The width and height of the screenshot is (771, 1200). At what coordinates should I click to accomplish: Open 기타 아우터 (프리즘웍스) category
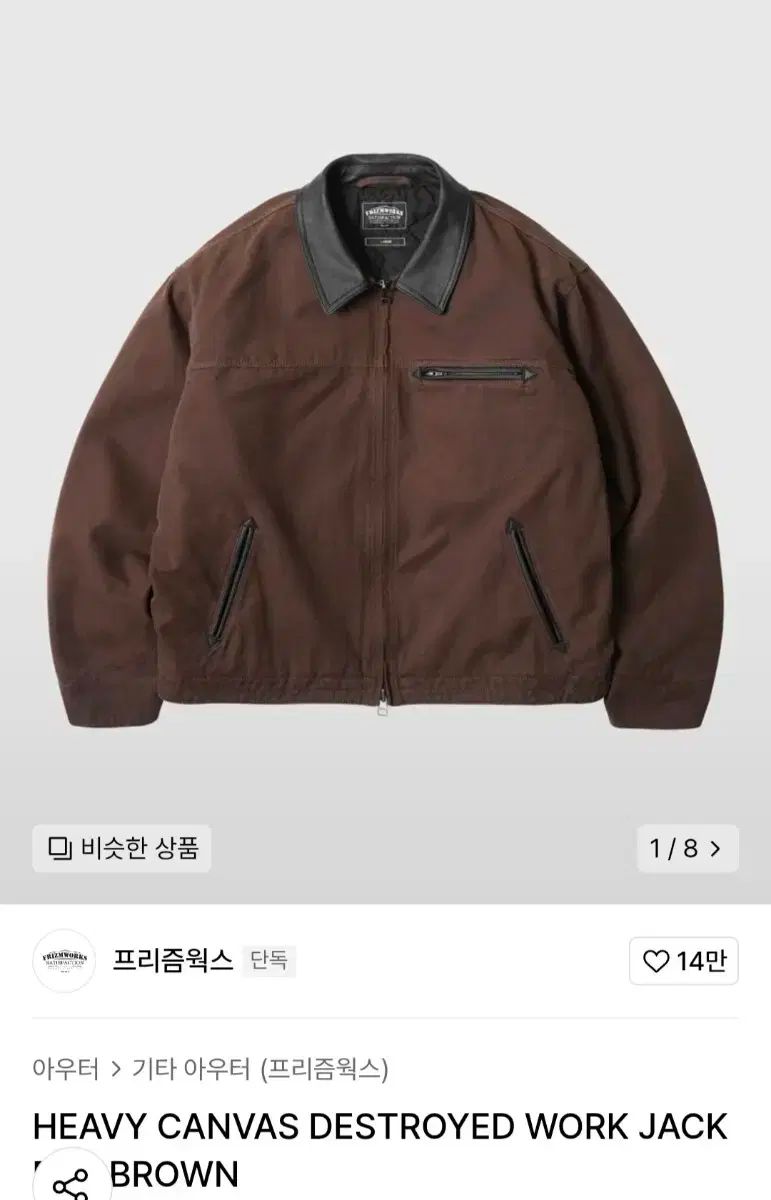260,1069
